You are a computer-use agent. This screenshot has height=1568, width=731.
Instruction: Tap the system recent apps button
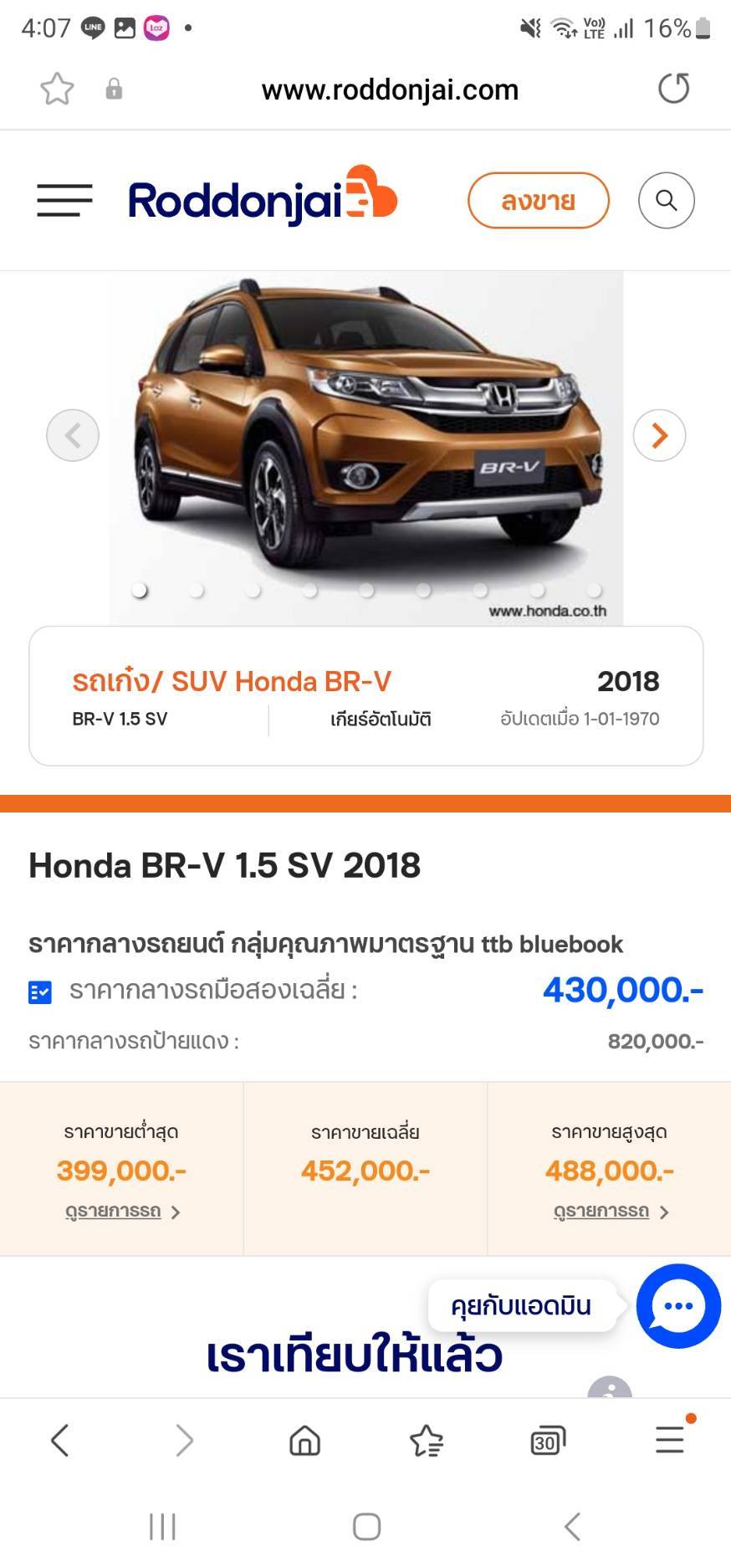[162, 1526]
